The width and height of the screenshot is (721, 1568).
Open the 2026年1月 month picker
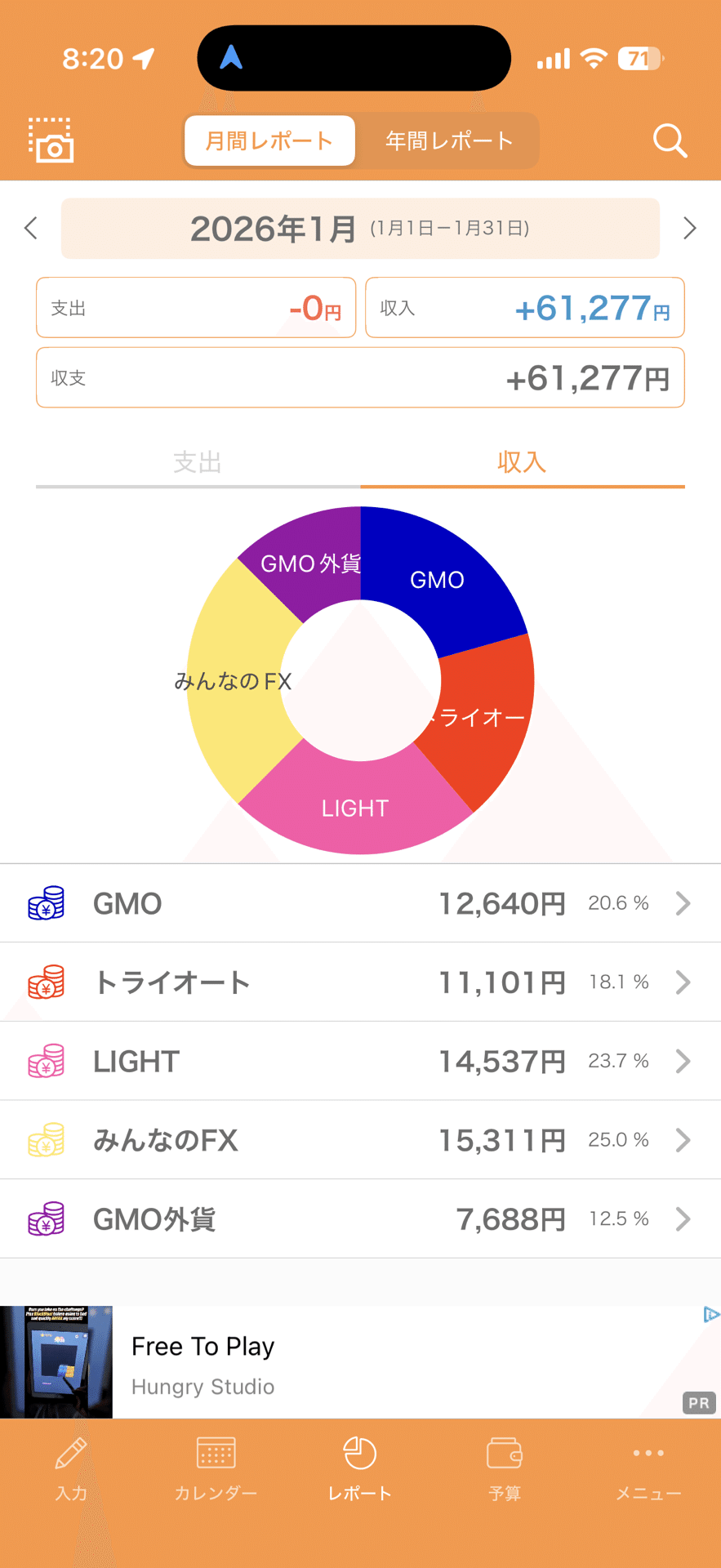coord(359,229)
